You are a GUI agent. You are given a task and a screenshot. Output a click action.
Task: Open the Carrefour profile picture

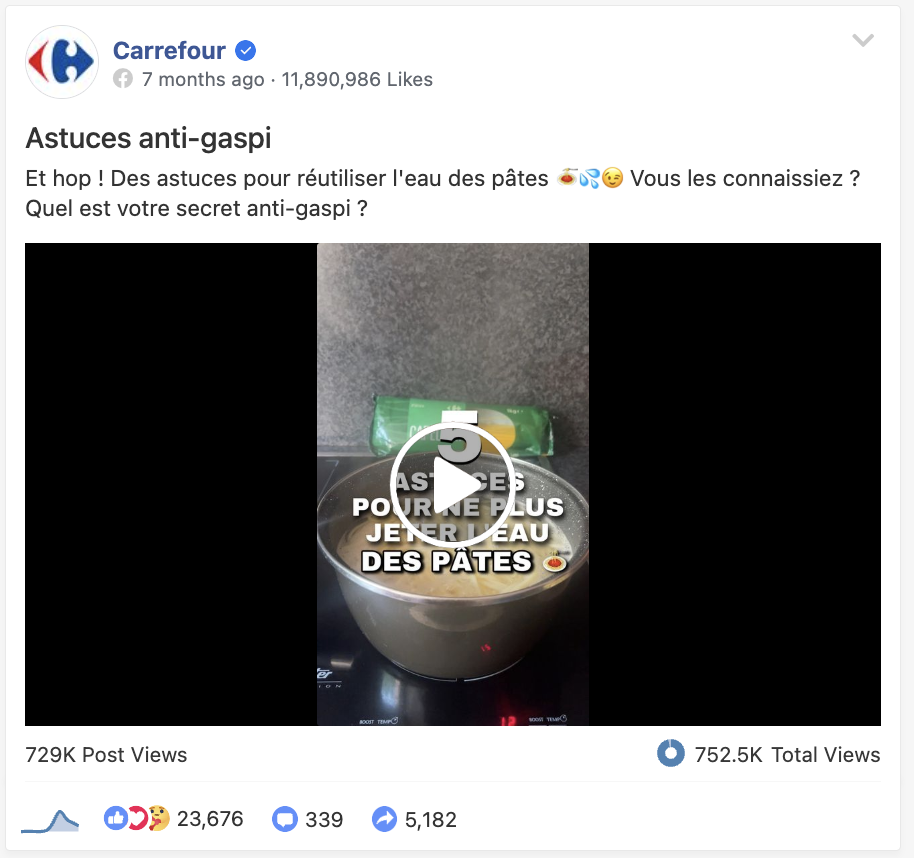tap(62, 62)
